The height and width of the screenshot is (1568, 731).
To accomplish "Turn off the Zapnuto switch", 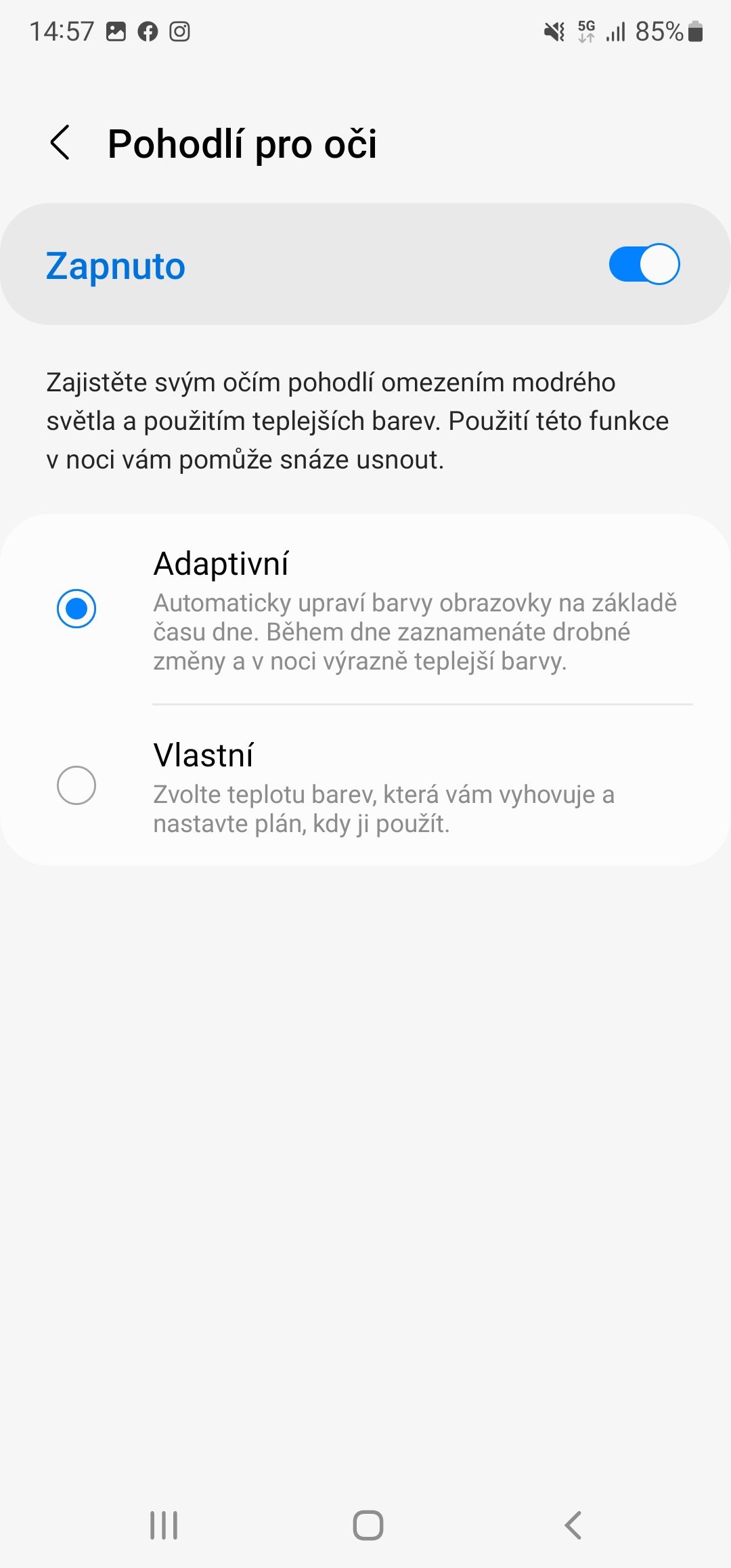I will click(x=644, y=264).
